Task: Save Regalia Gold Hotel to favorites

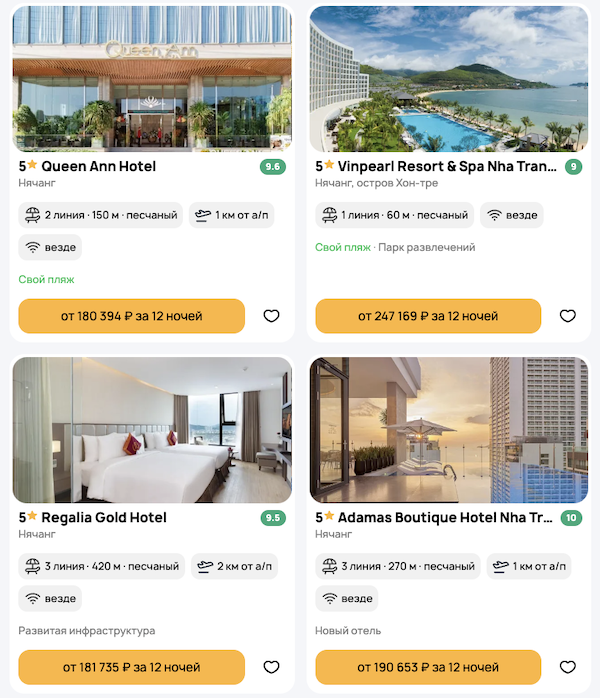Action: coord(271,667)
